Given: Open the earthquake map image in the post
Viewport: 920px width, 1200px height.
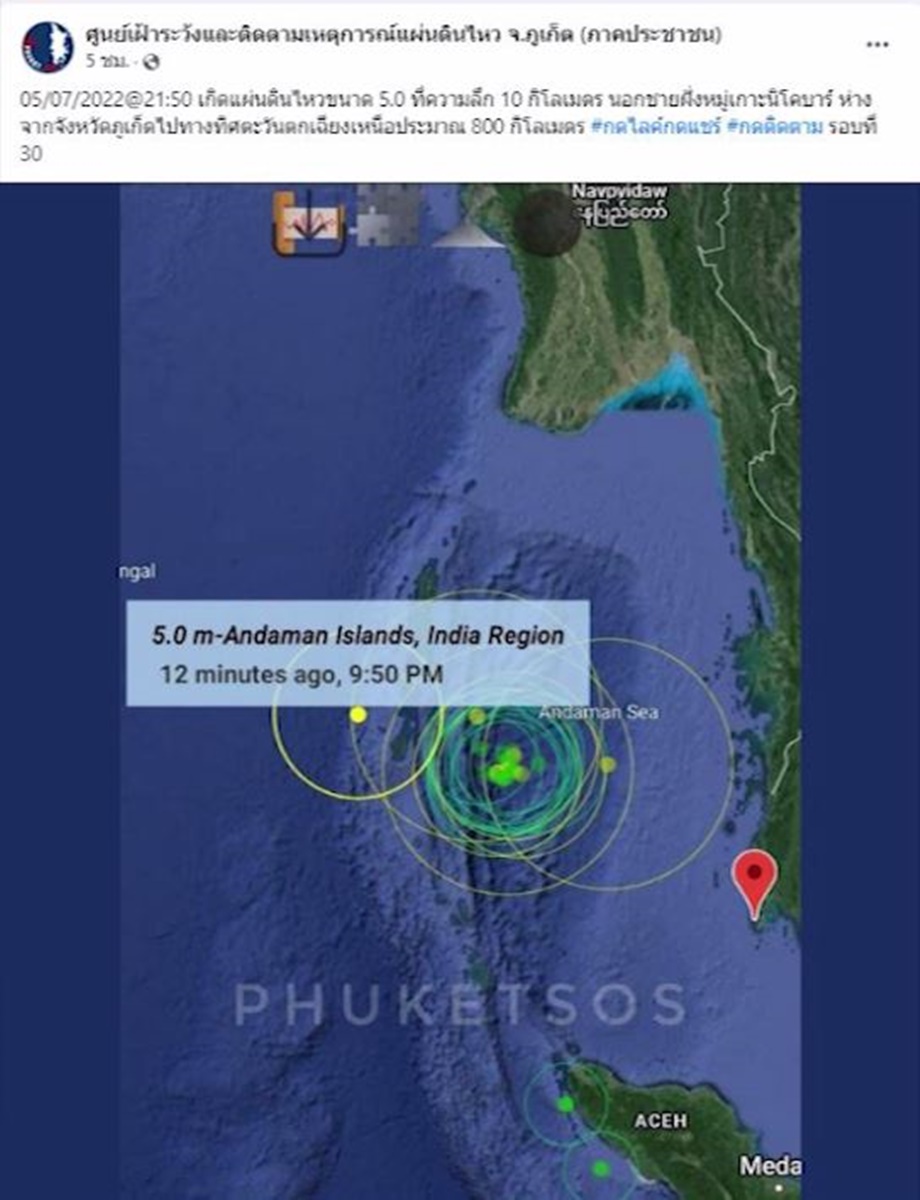Looking at the screenshot, I should (460, 690).
